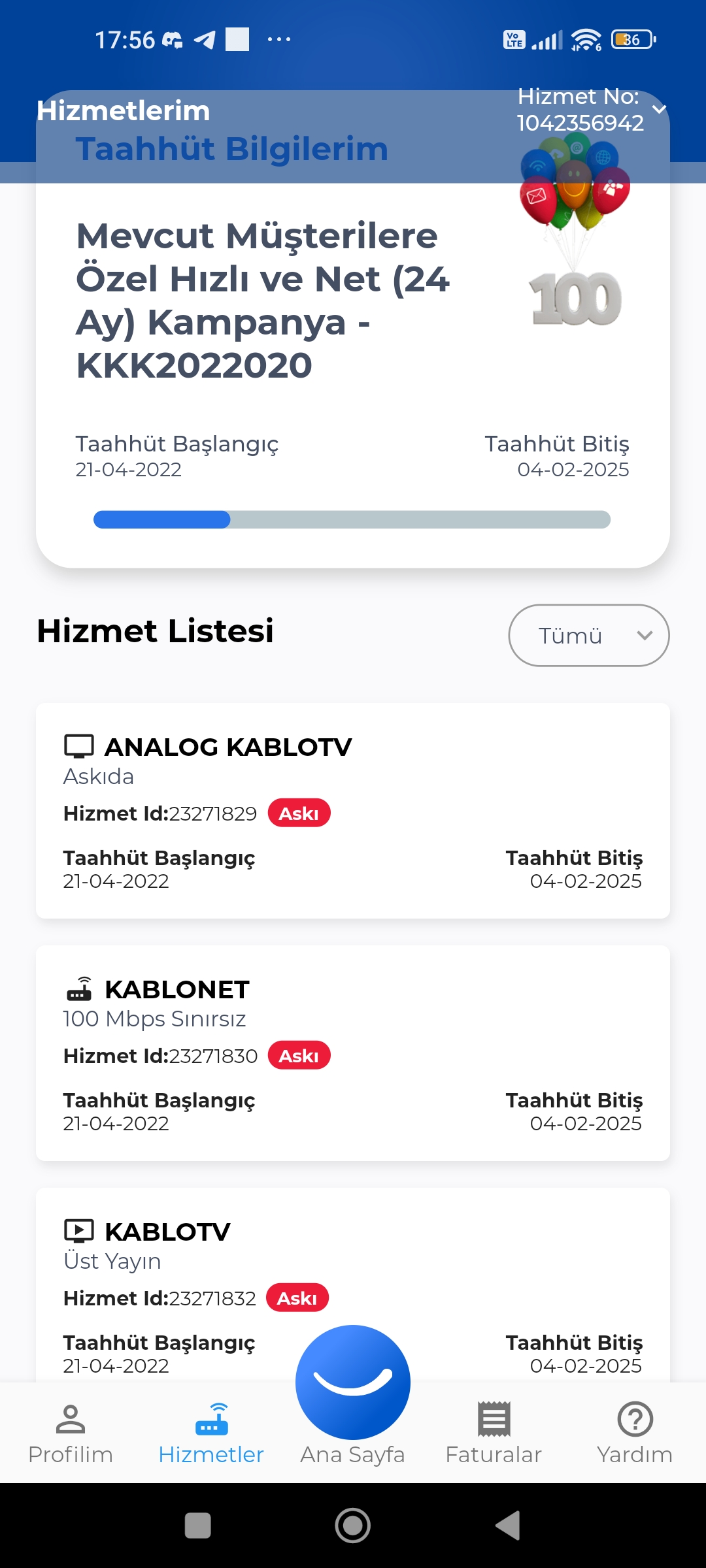This screenshot has width=706, height=1568.
Task: Switch to the Yardım tab
Action: pos(634,1433)
